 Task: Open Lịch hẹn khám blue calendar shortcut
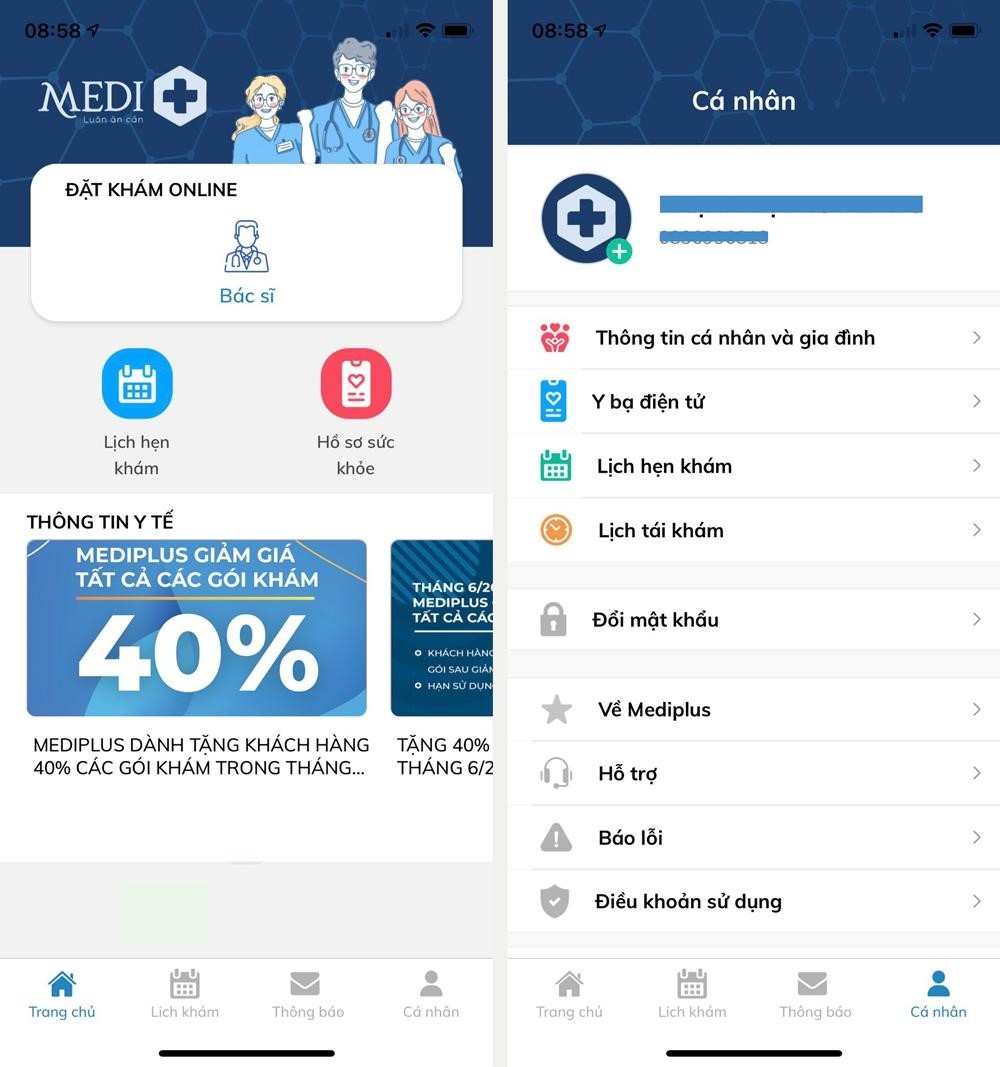(x=137, y=384)
